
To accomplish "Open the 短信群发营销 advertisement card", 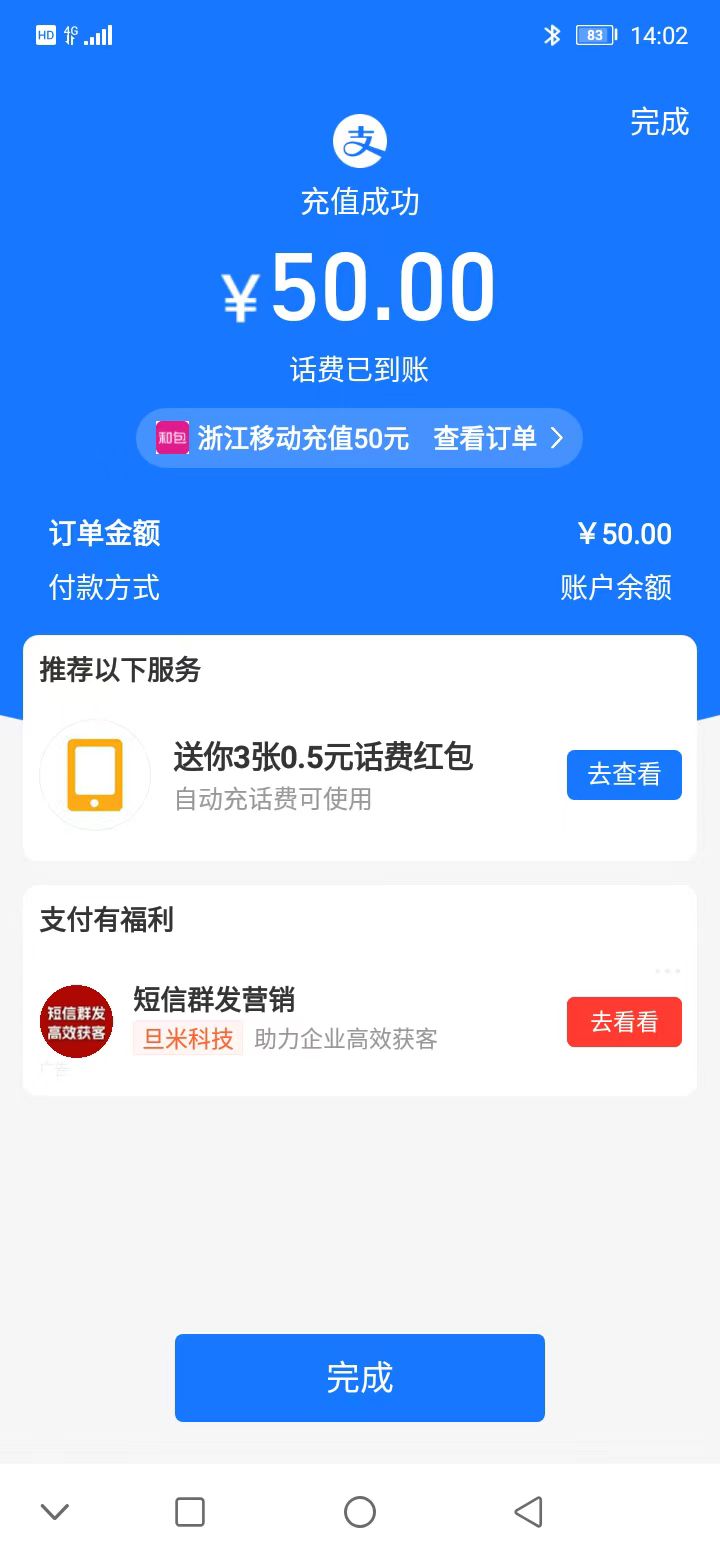I will tap(300, 1020).
